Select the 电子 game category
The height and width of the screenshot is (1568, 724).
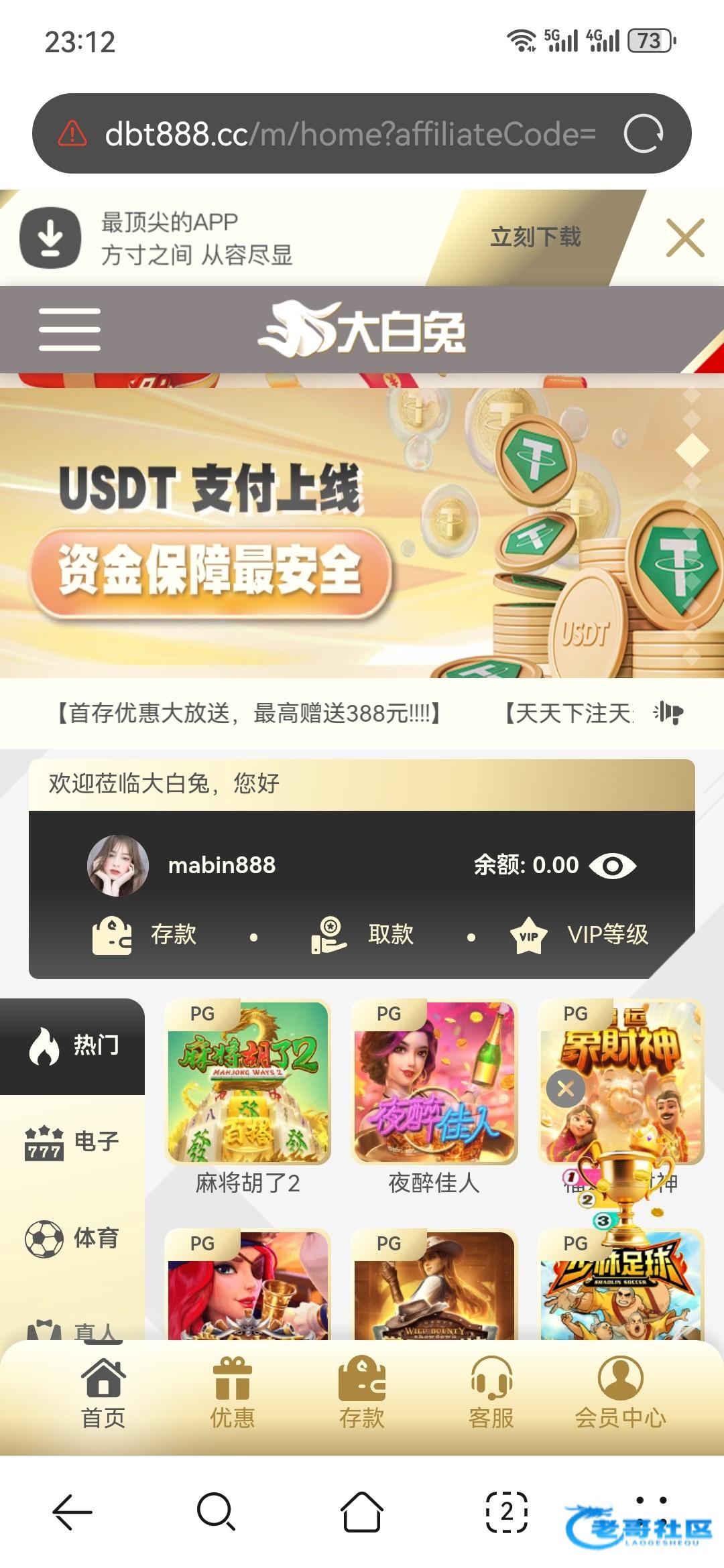72,1142
